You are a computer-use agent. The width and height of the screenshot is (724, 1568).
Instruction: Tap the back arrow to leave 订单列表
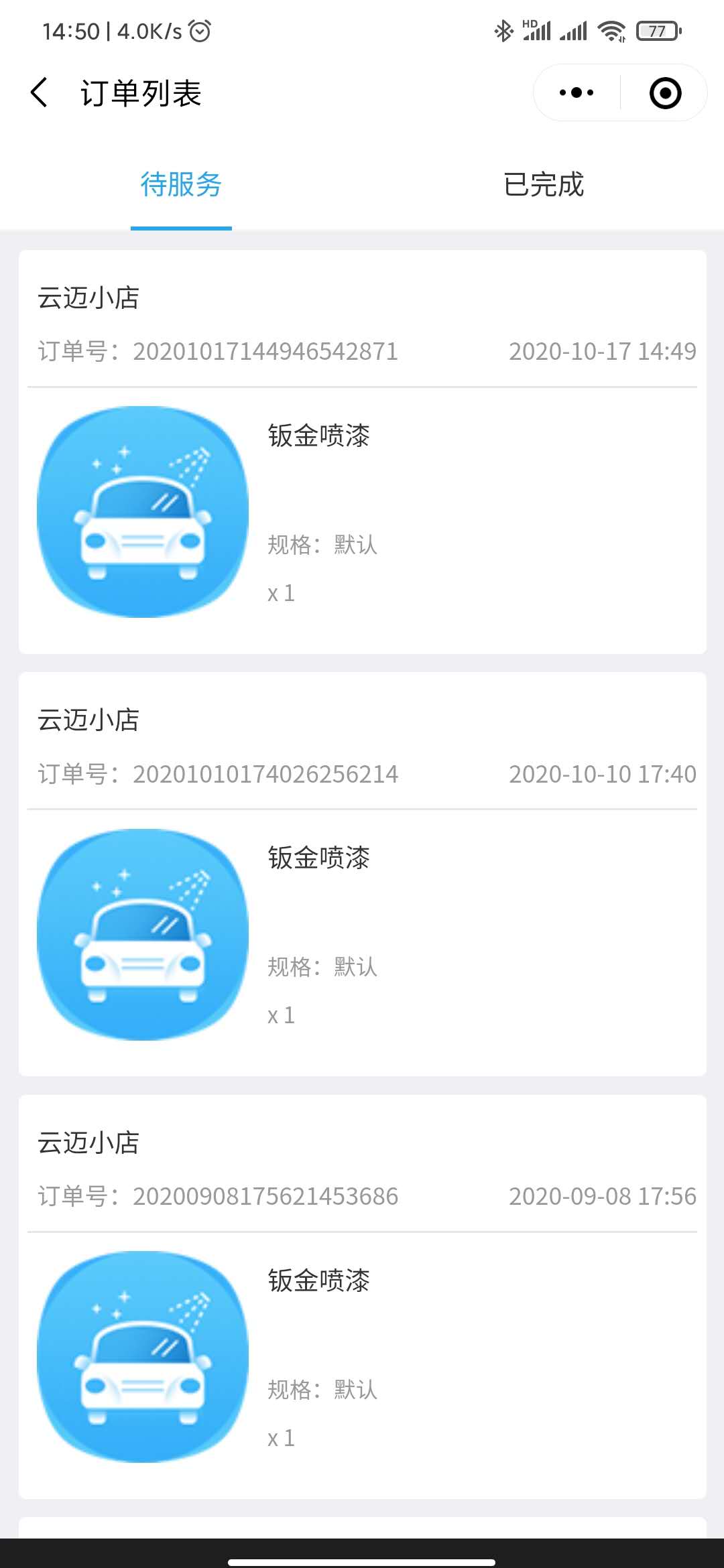click(38, 94)
